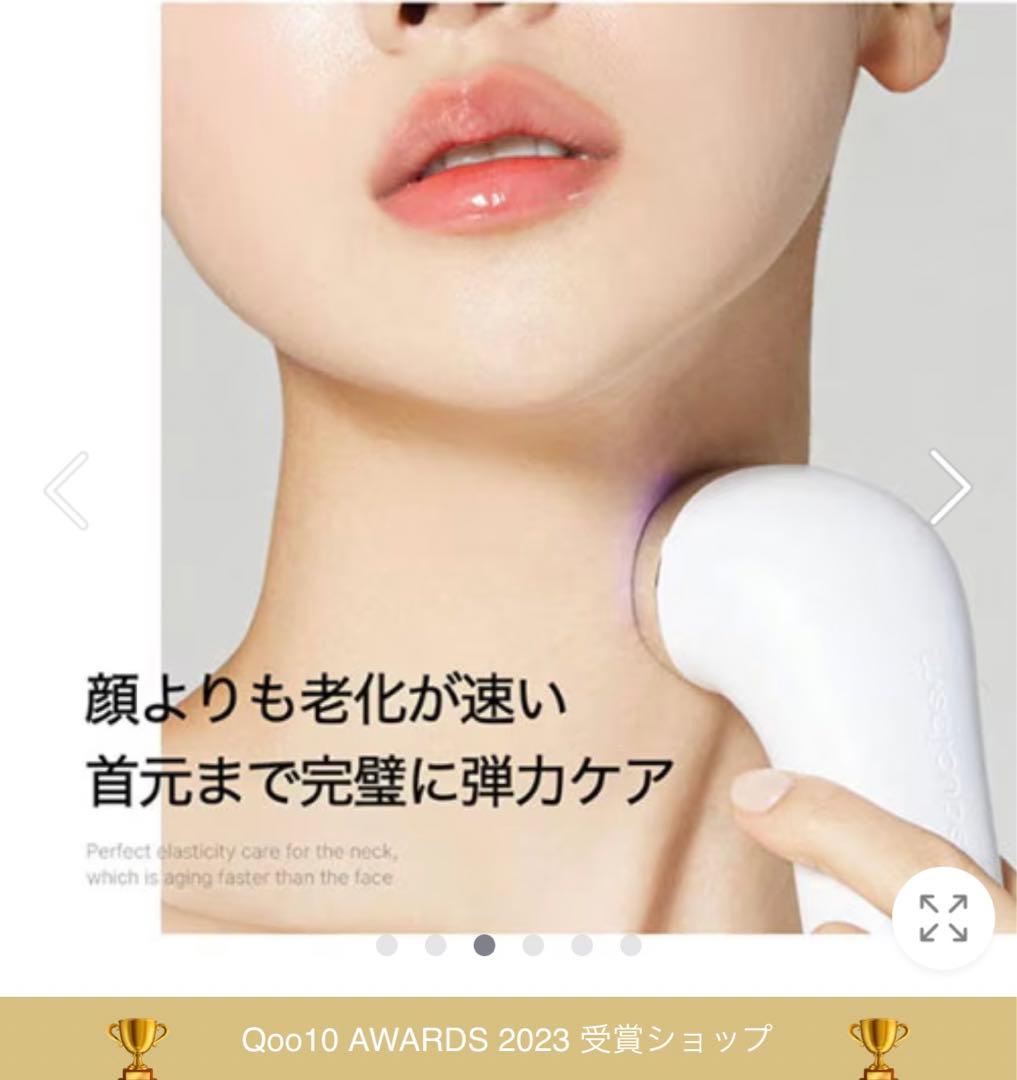Select the last pagination dot
Image resolution: width=1017 pixels, height=1080 pixels.
[629, 945]
